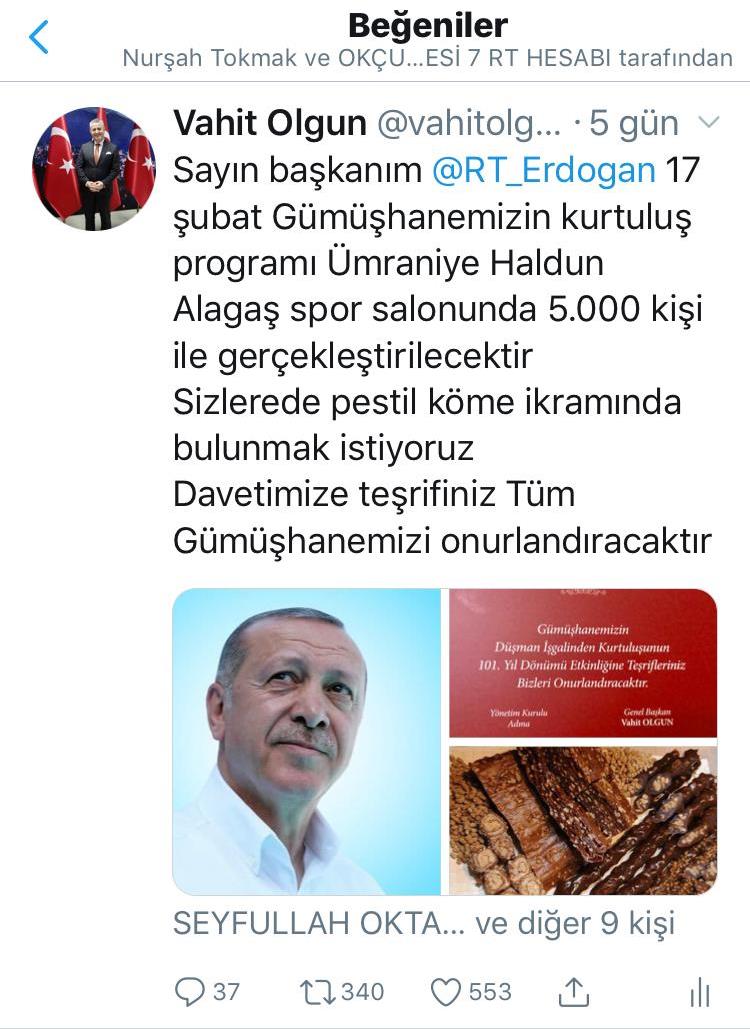Like the tweet with 553 likes
The image size is (750, 1029).
[446, 991]
